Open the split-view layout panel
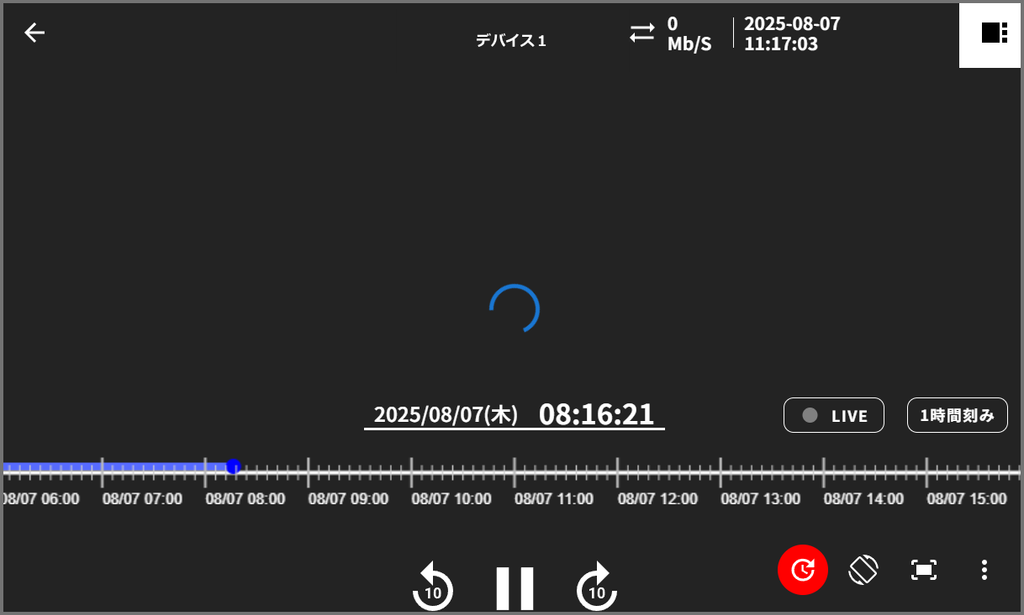 [993, 33]
